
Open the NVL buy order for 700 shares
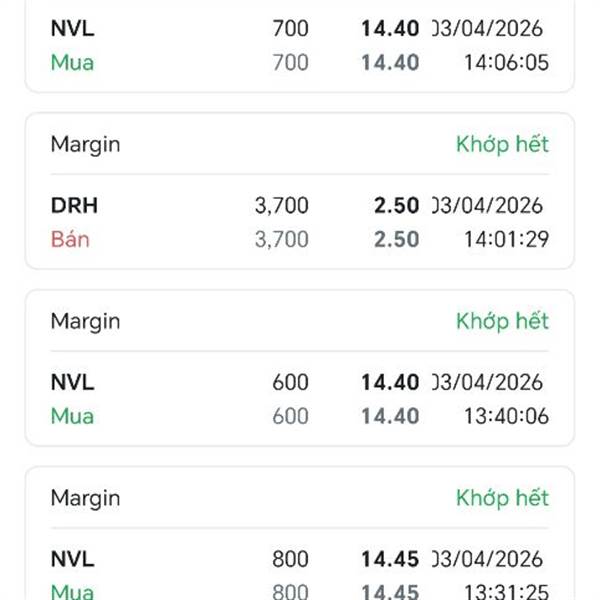point(300,46)
